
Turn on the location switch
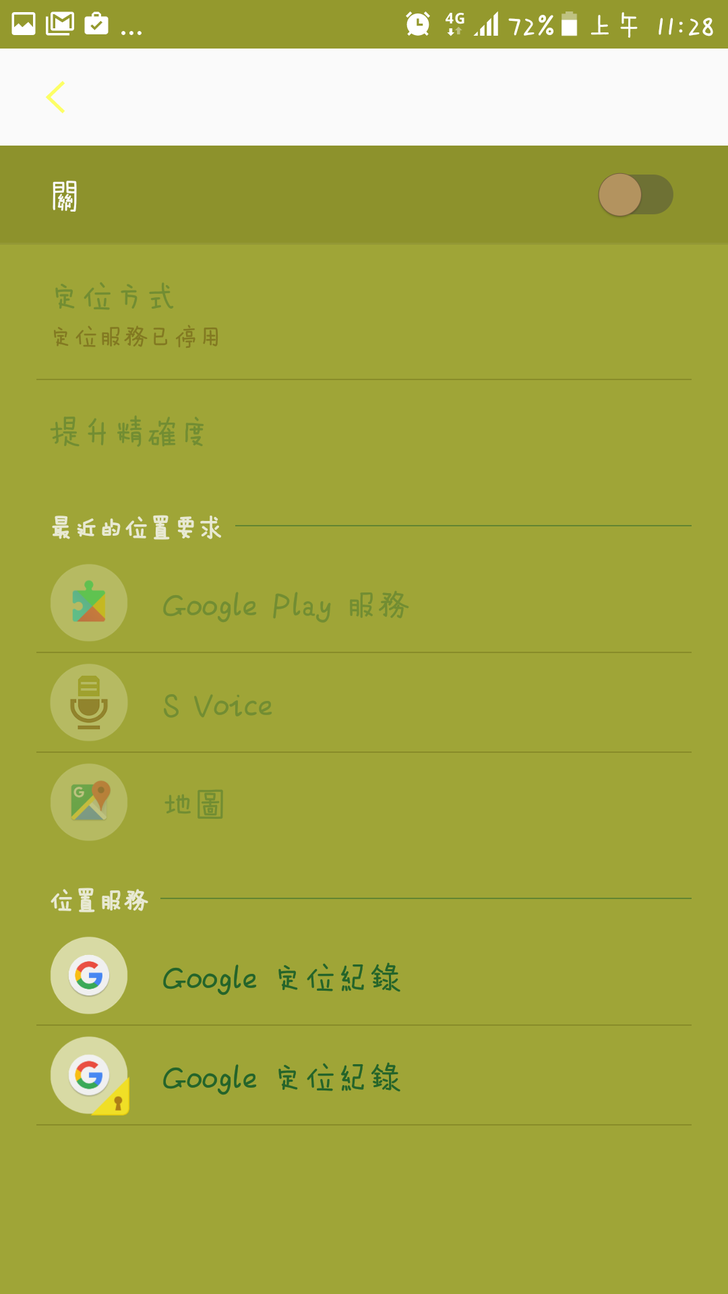[x=635, y=195]
